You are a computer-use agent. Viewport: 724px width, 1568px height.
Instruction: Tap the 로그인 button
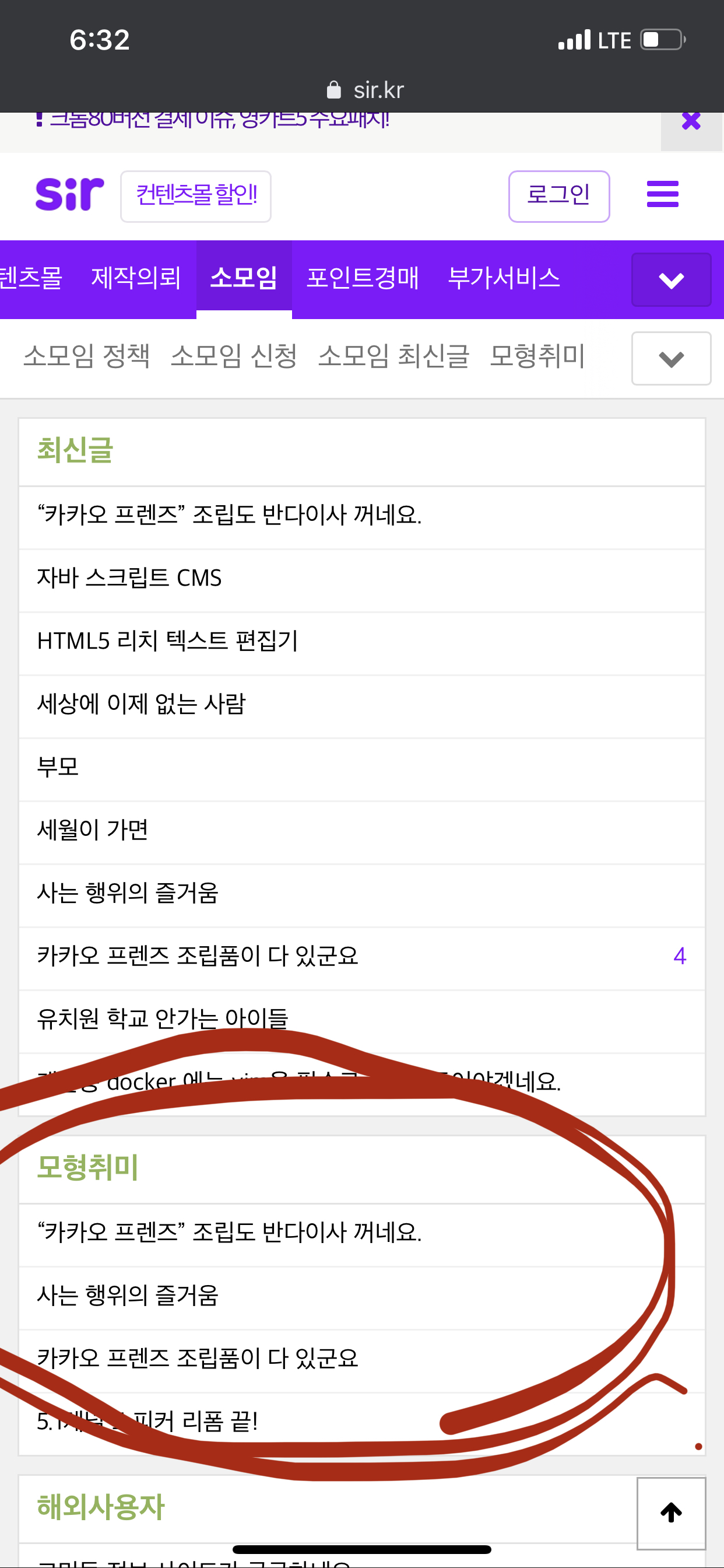click(558, 196)
